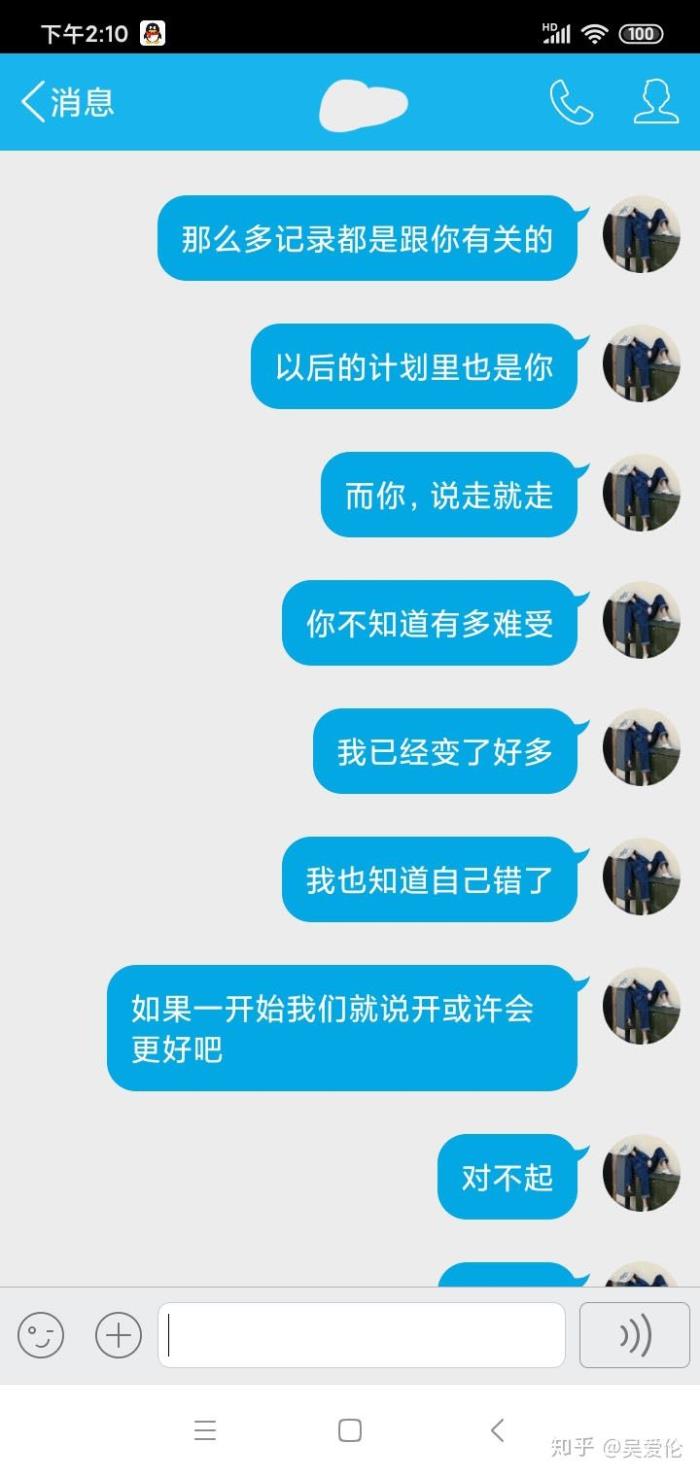Tap the avatar beside 对不起
This screenshot has height=1477, width=700.
641,1173
